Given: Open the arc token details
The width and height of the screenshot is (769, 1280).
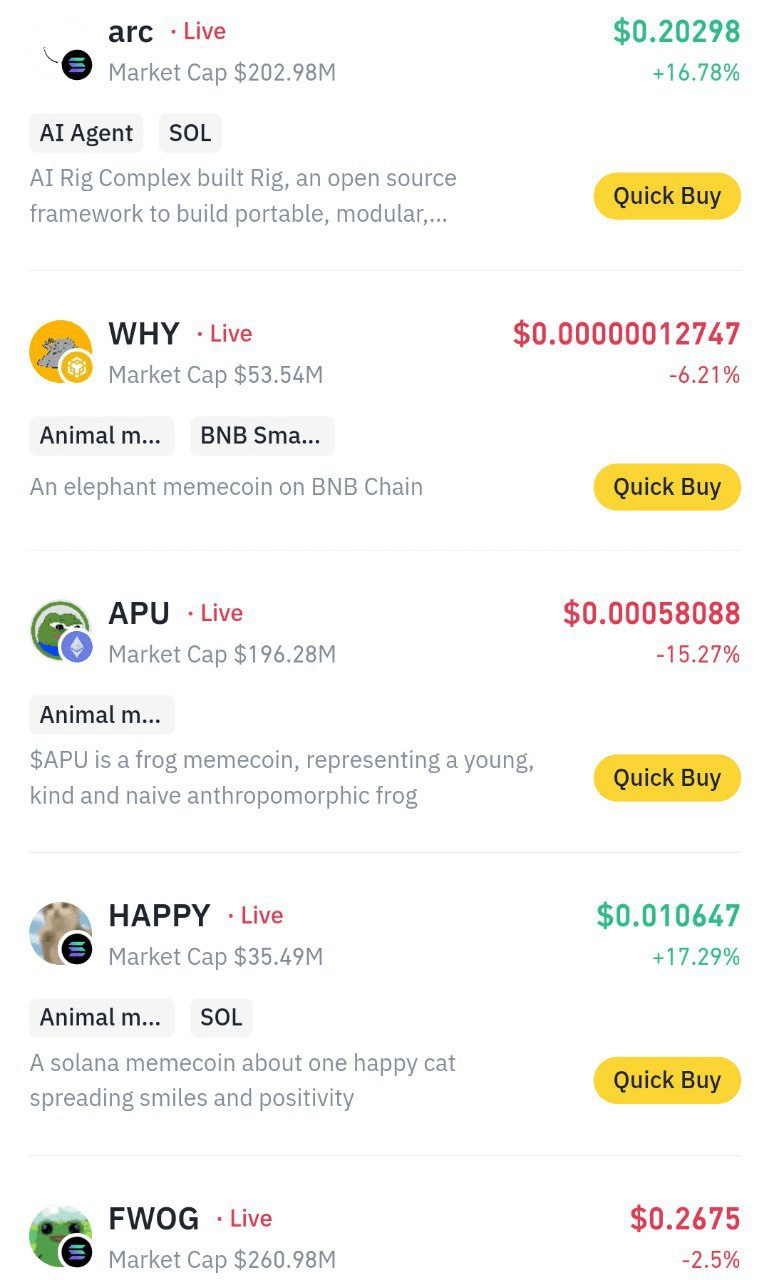Looking at the screenshot, I should 131,32.
